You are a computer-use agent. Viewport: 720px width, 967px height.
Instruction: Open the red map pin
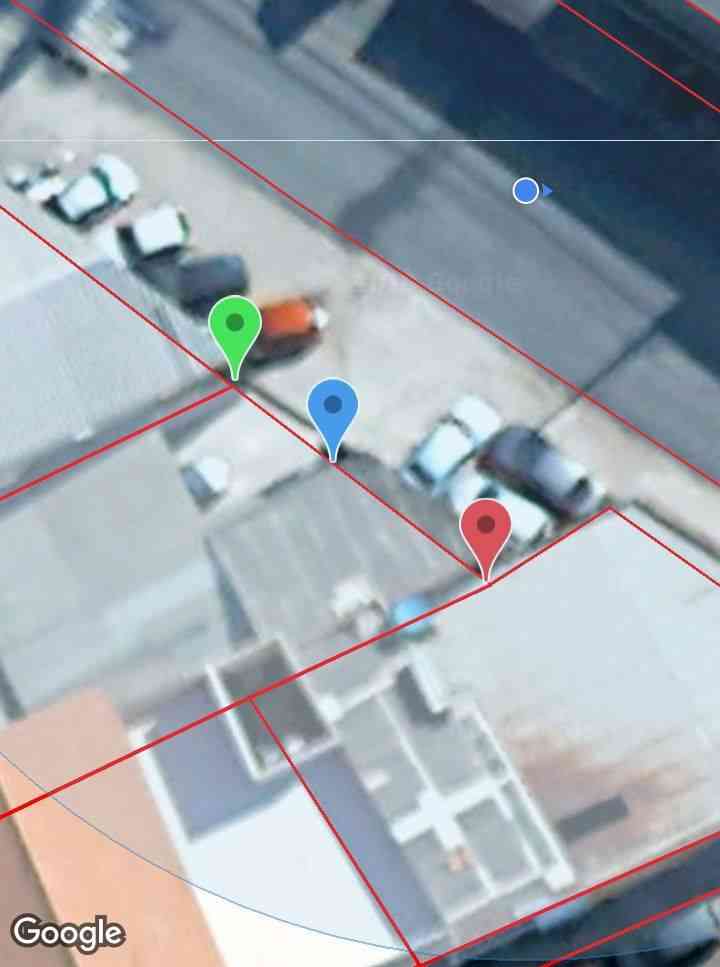(486, 528)
